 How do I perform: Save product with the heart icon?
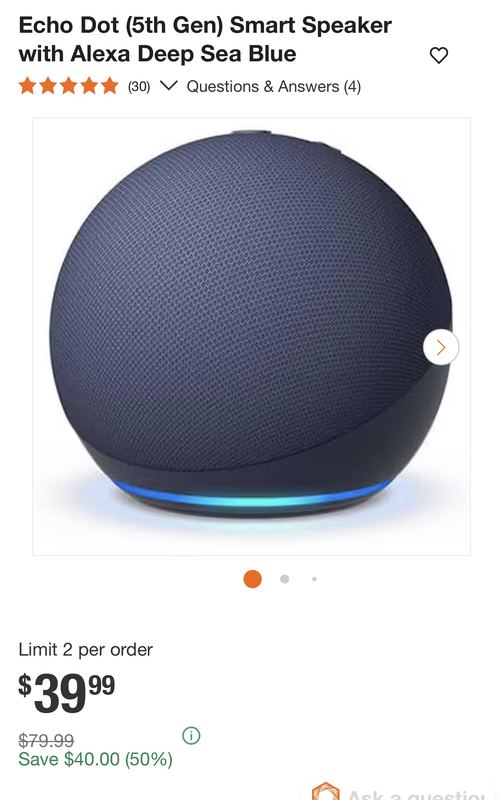(438, 55)
